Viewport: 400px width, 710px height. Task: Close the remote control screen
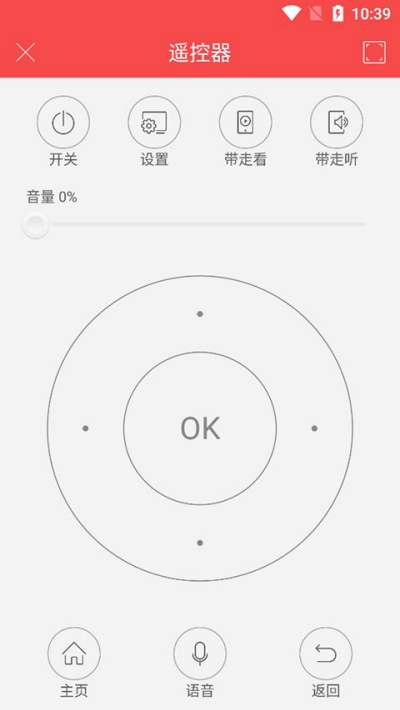pos(25,53)
